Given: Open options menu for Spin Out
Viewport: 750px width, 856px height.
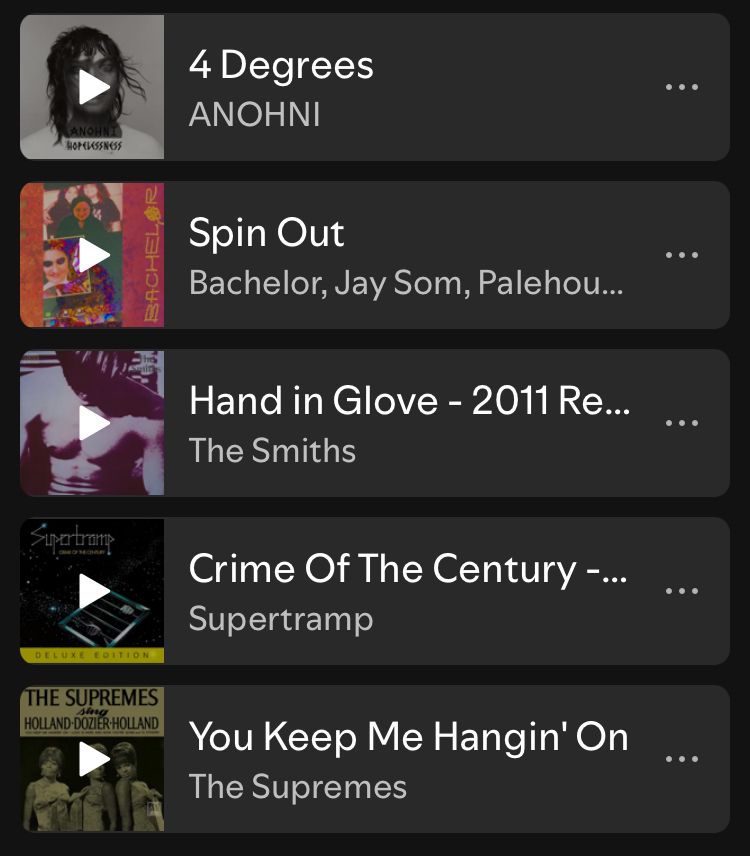Looking at the screenshot, I should click(683, 253).
